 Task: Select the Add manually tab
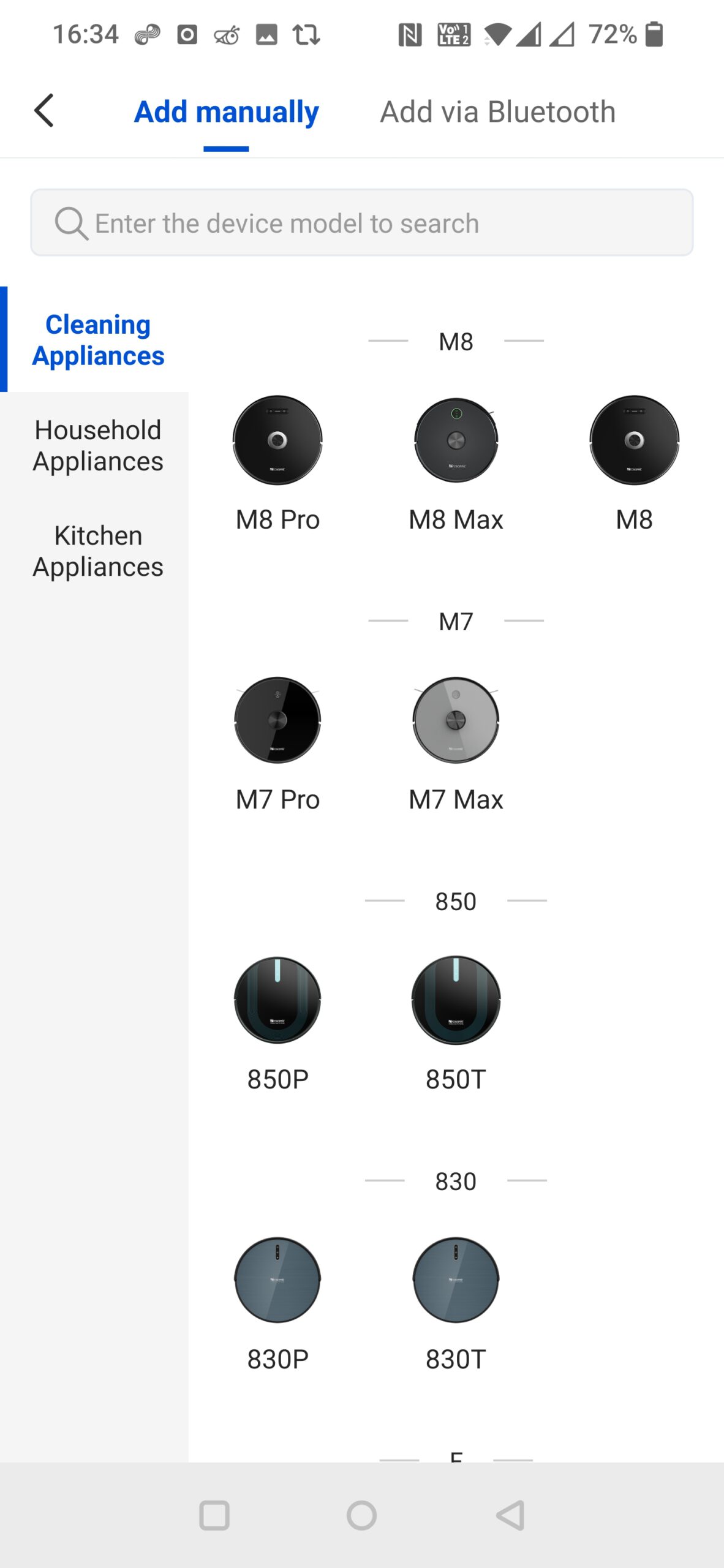(x=226, y=112)
